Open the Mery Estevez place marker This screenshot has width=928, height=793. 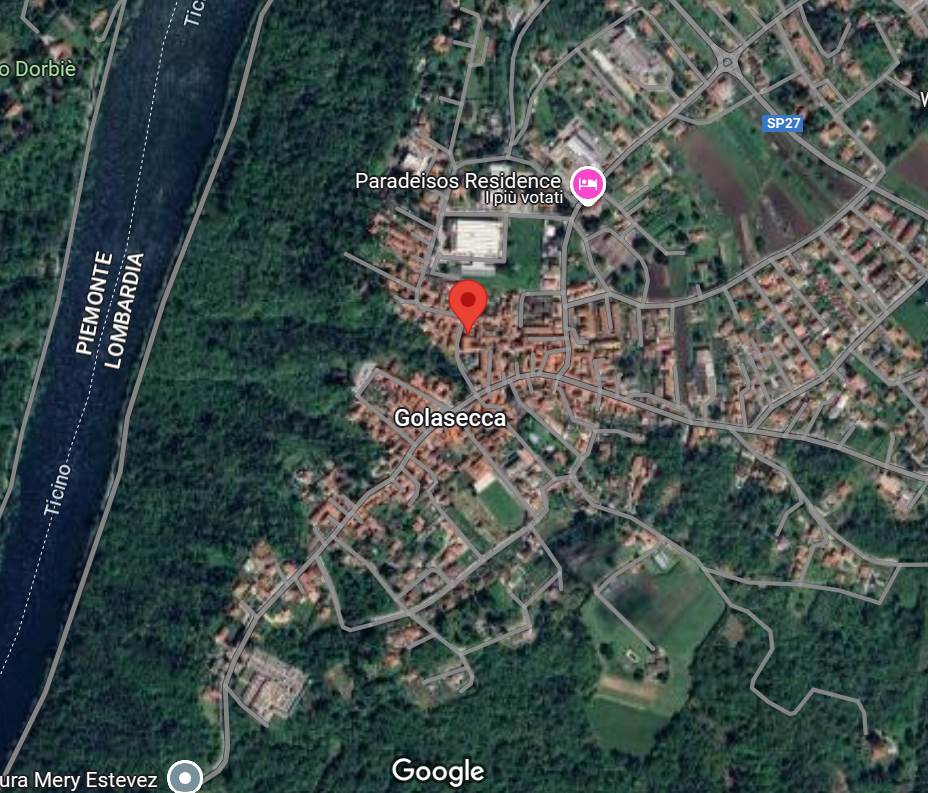pos(184,777)
